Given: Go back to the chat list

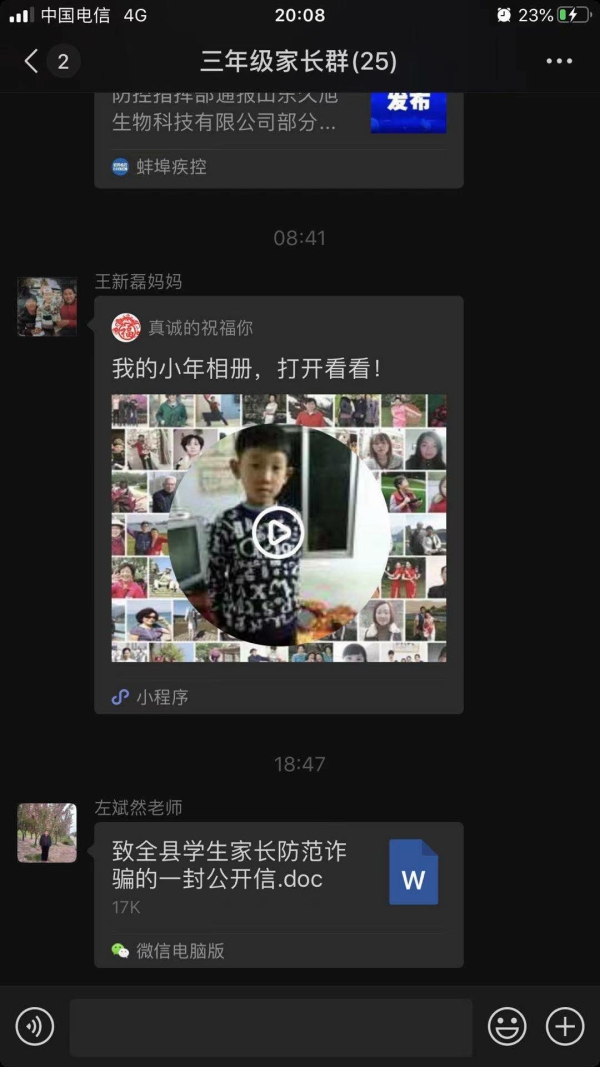Looking at the screenshot, I should click(32, 62).
